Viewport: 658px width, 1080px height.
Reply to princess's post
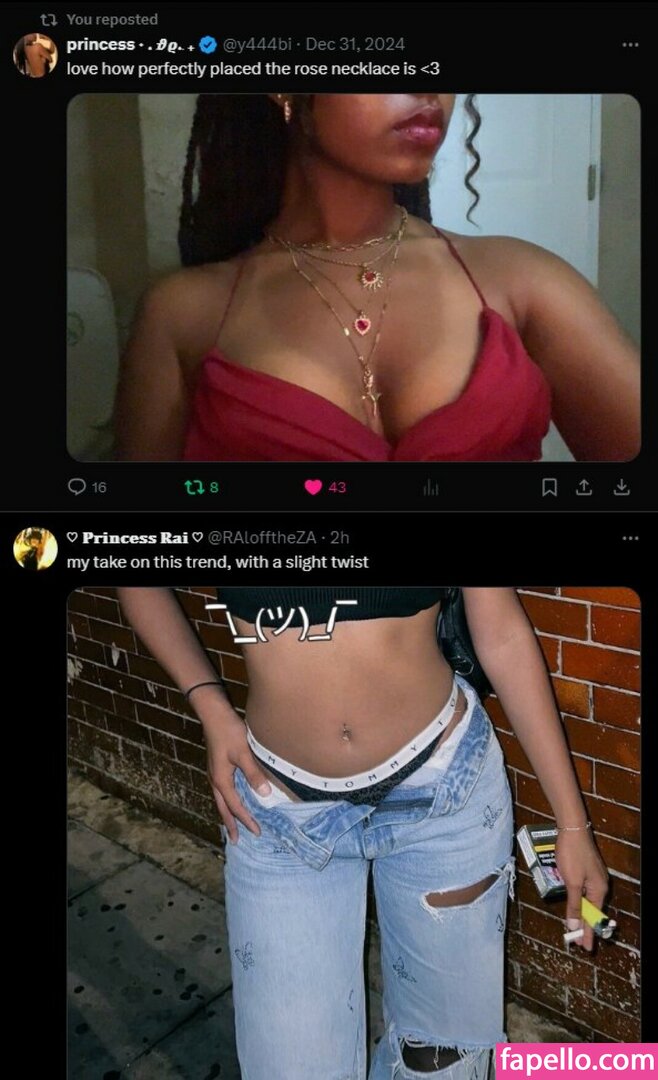(x=77, y=487)
